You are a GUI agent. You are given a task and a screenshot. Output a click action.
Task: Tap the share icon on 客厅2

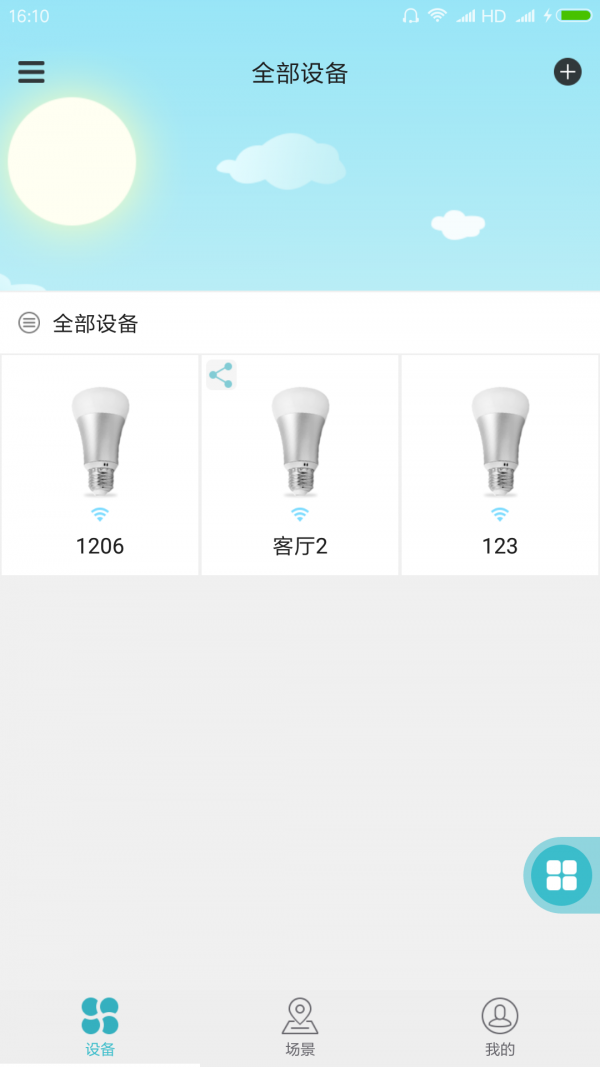click(221, 376)
